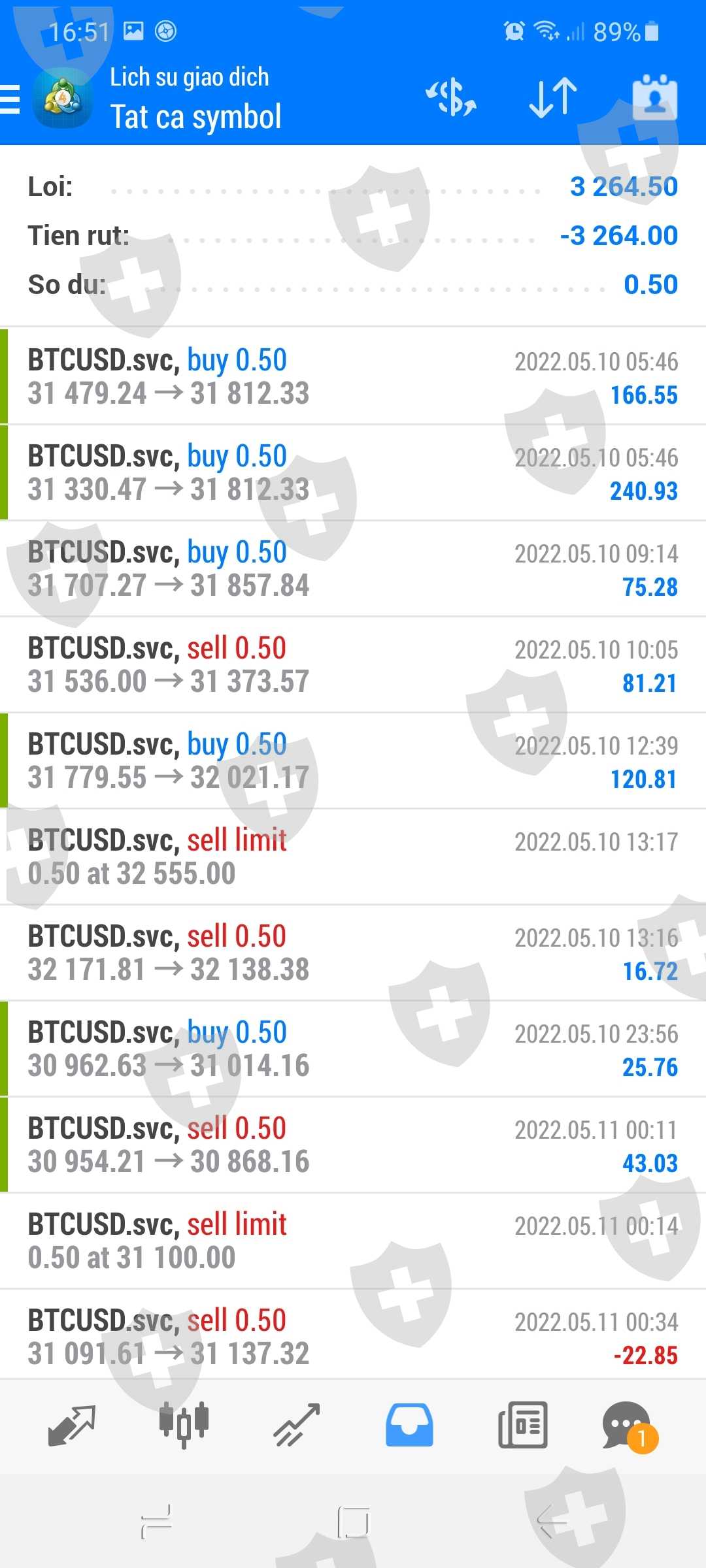Open the chat messages tab

tap(628, 1425)
